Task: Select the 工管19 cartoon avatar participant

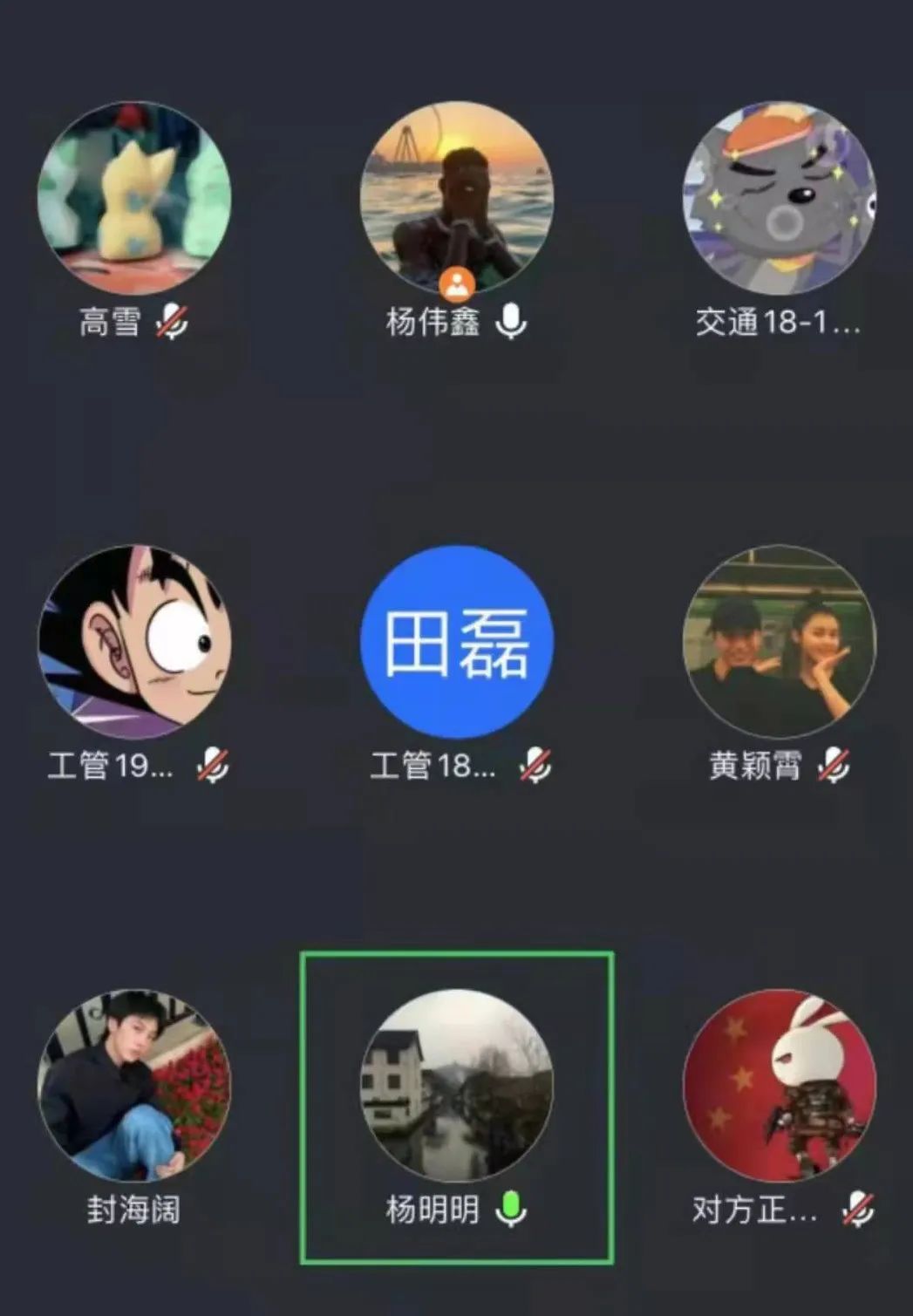Action: tap(133, 642)
